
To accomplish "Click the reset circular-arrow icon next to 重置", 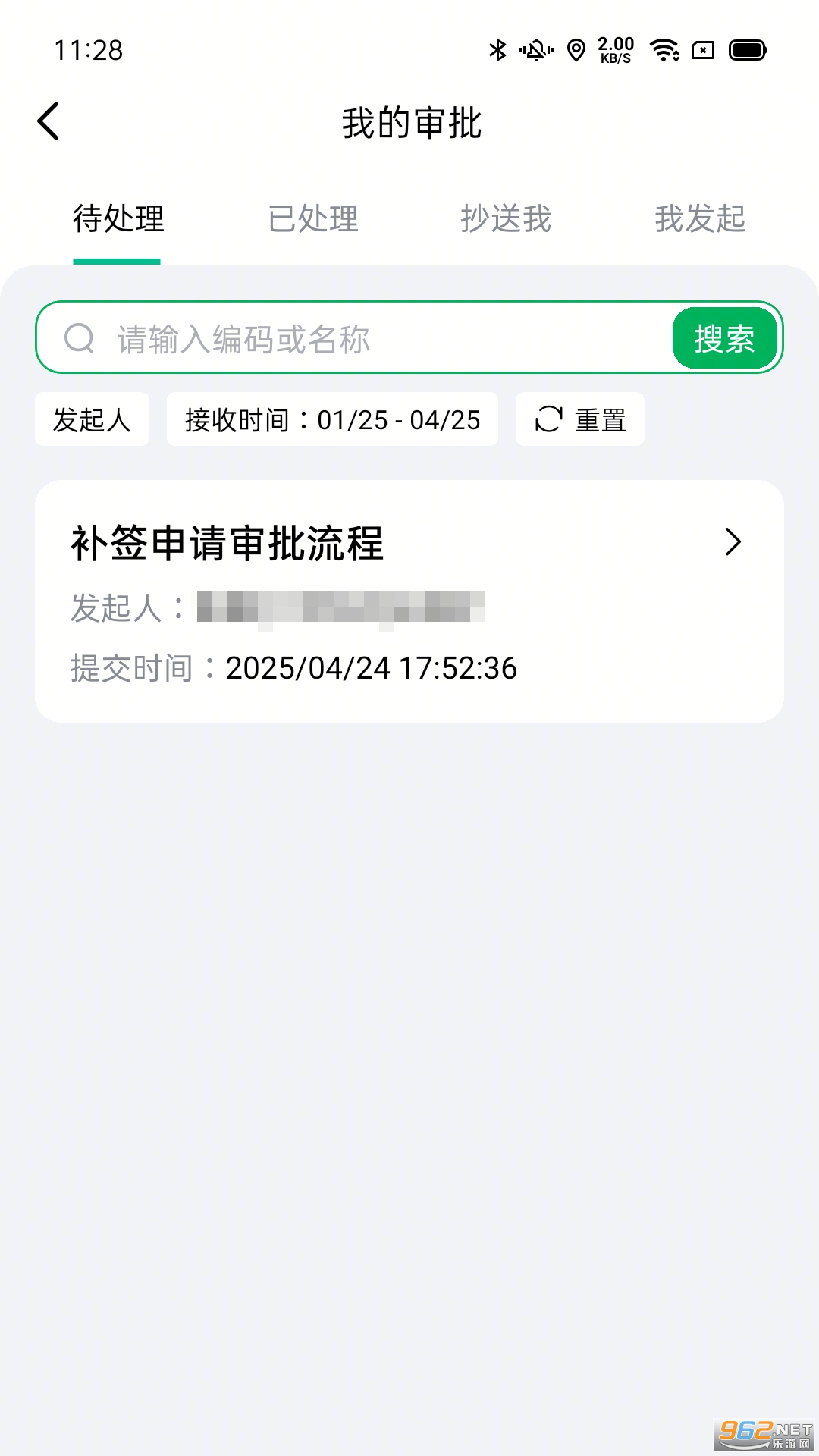I will [548, 419].
